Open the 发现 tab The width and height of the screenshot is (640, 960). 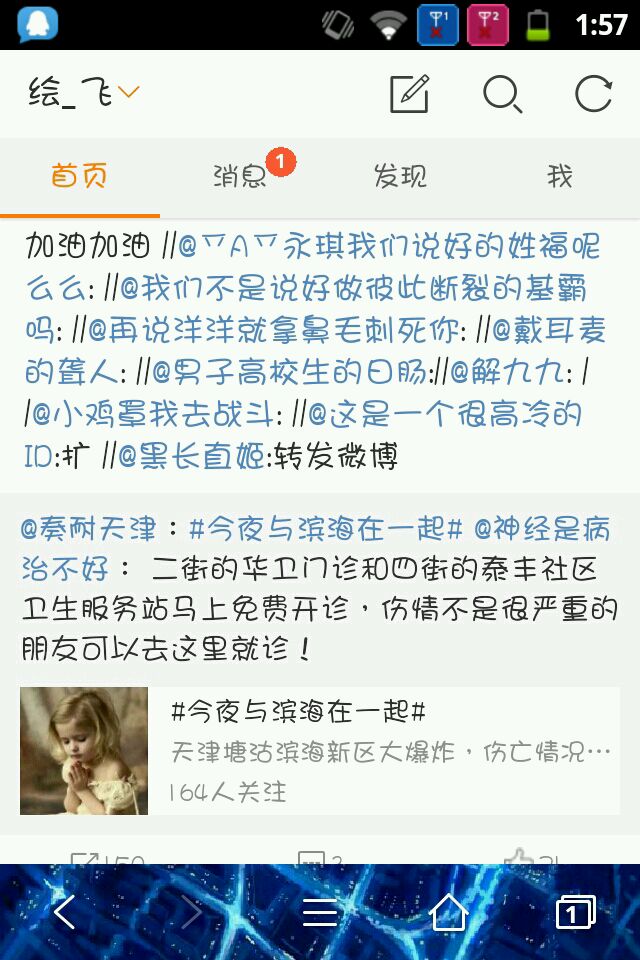[x=400, y=177]
